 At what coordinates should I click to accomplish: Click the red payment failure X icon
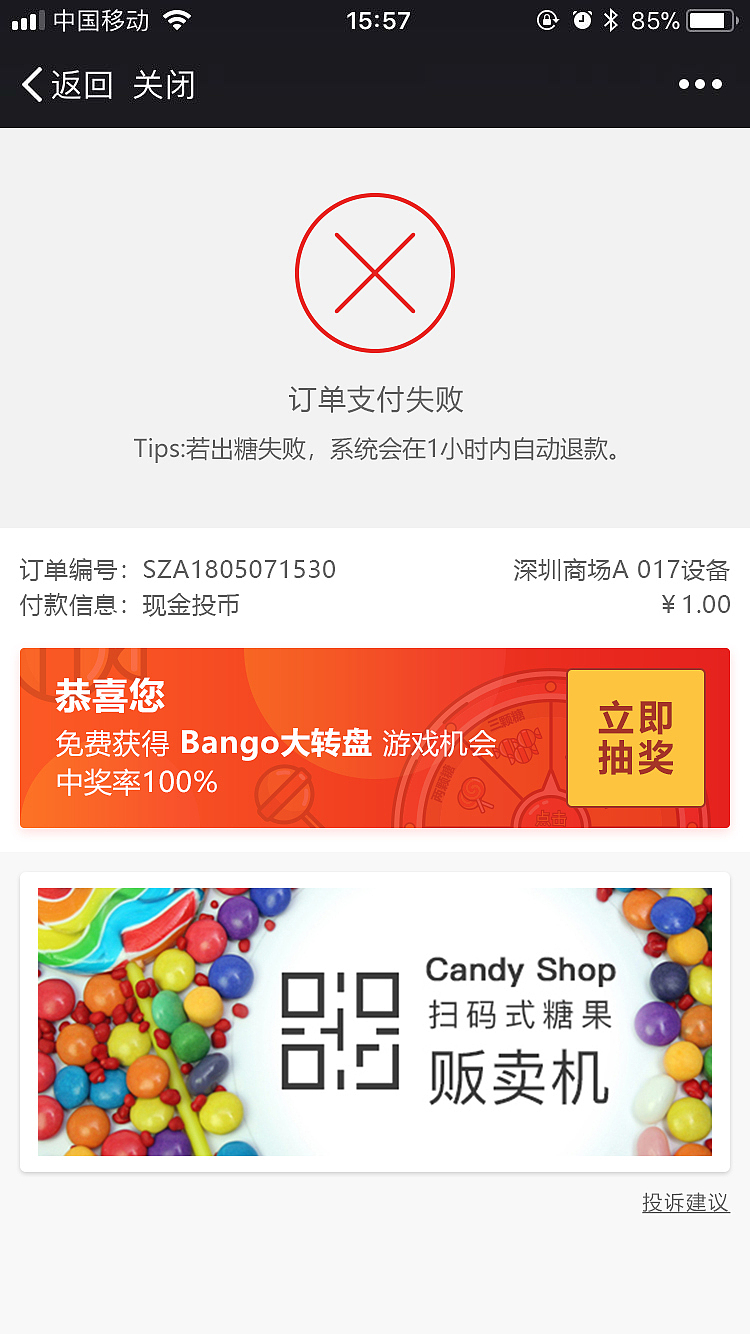coord(375,271)
